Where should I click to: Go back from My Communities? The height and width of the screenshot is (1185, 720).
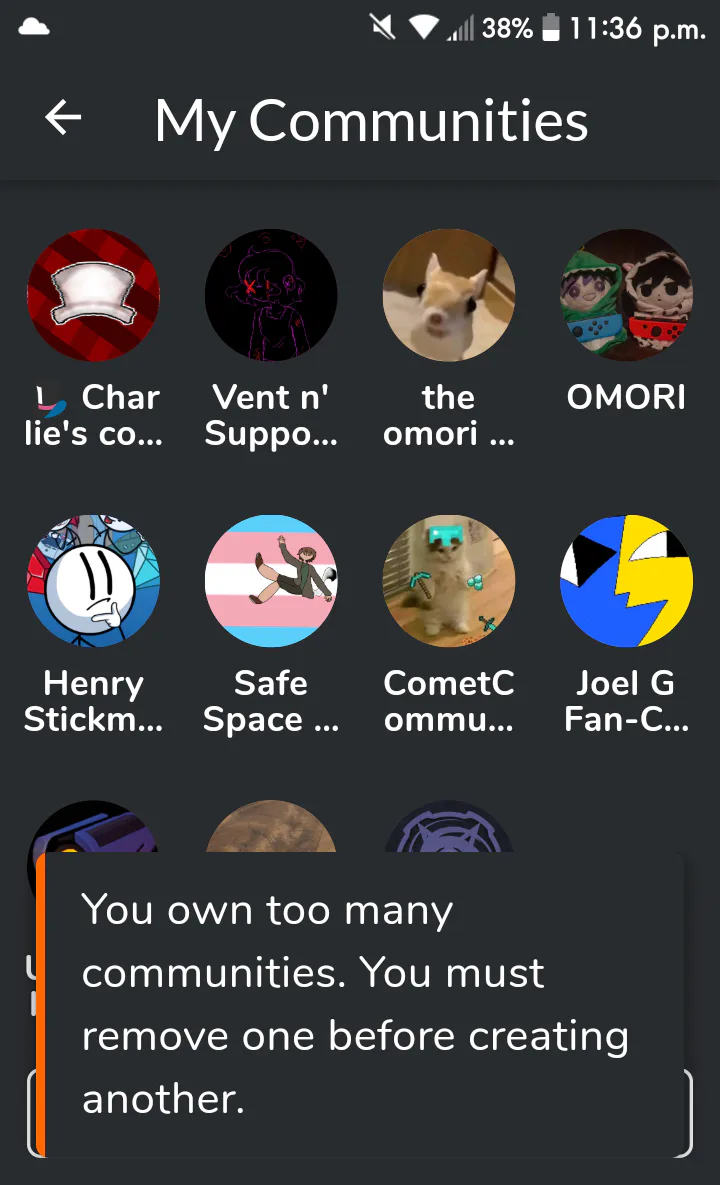click(63, 119)
